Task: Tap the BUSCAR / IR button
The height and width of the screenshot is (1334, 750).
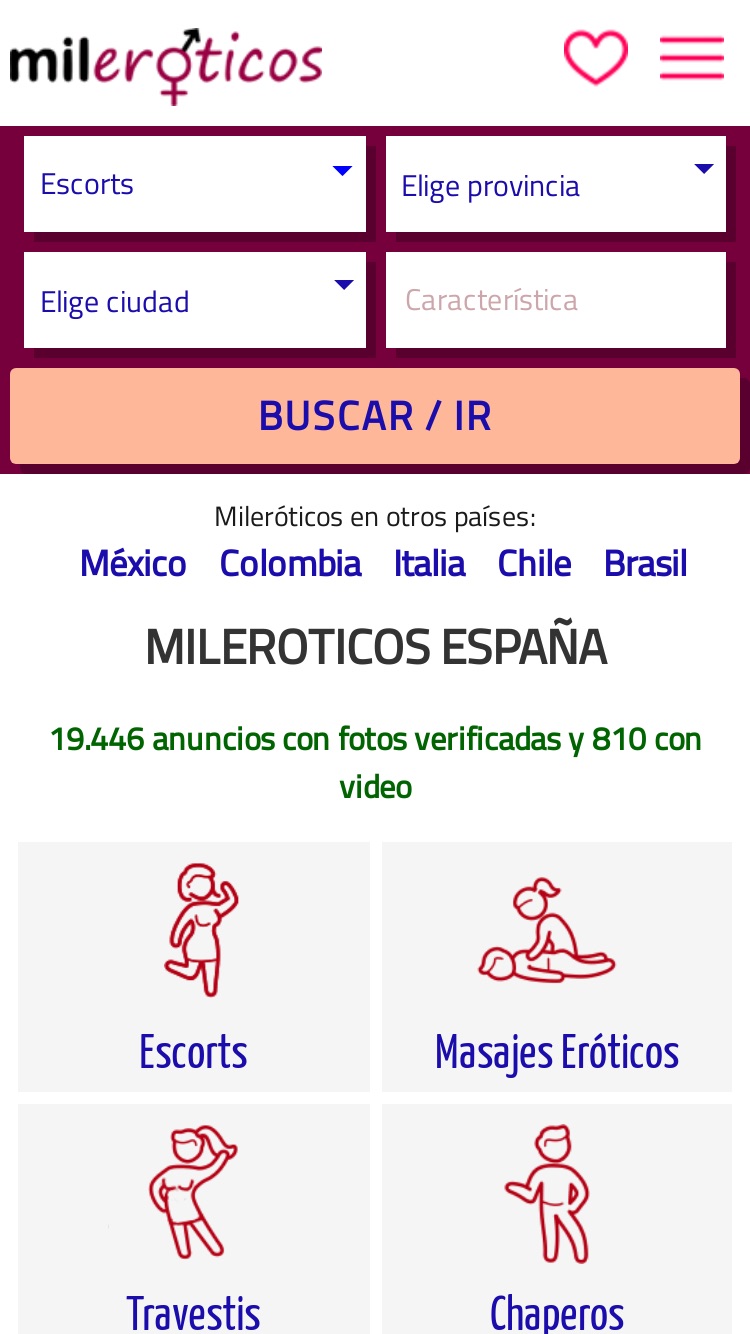Action: tap(375, 416)
